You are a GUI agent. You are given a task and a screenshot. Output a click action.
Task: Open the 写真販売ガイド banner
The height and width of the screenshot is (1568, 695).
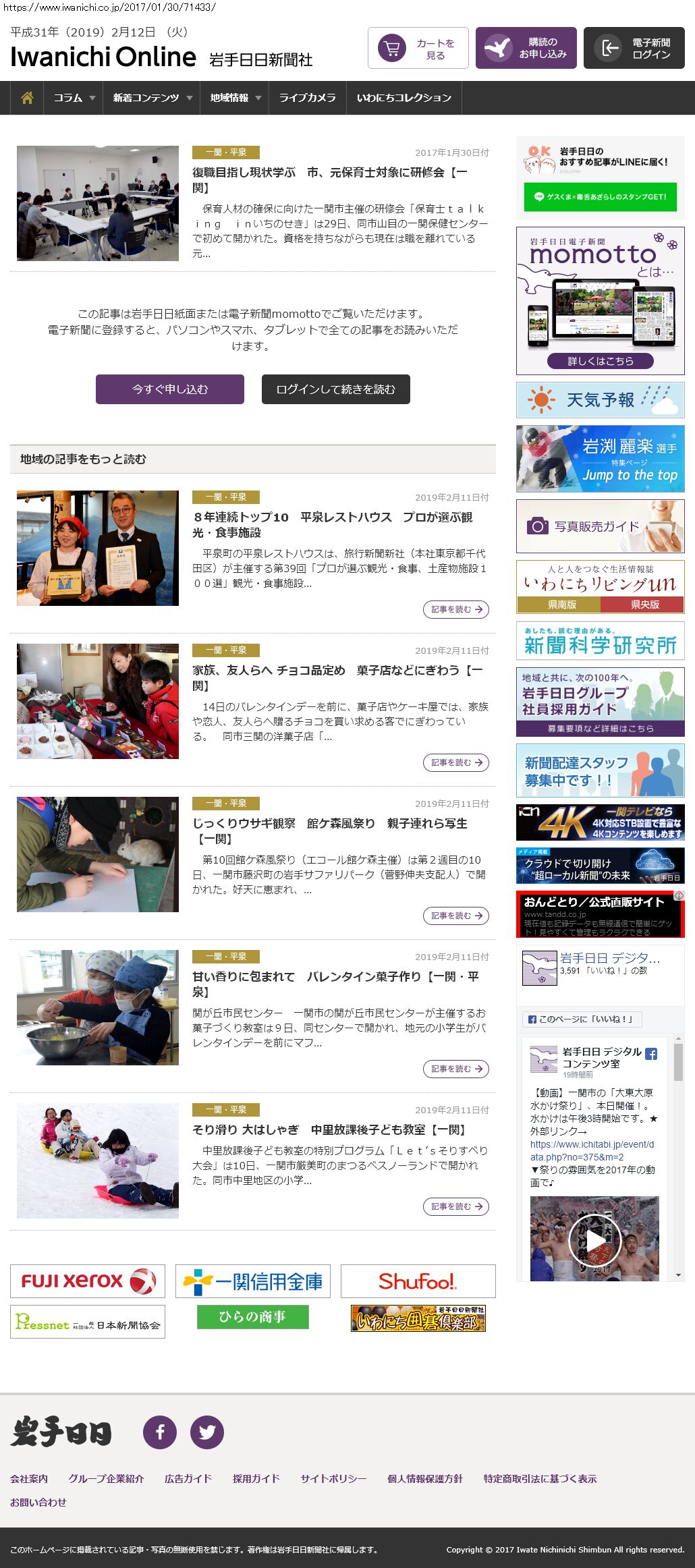click(x=600, y=526)
